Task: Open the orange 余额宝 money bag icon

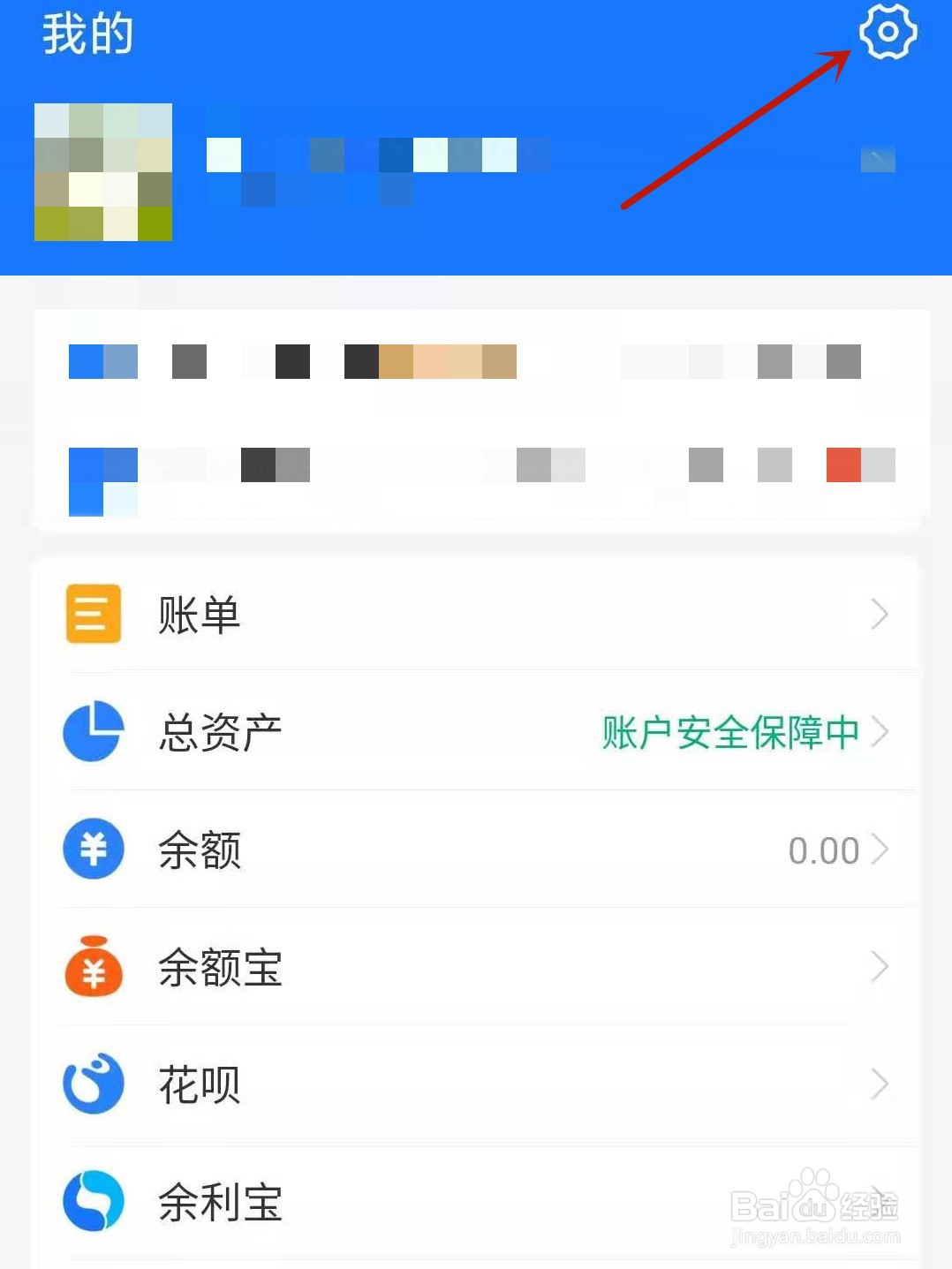Action: tap(94, 966)
